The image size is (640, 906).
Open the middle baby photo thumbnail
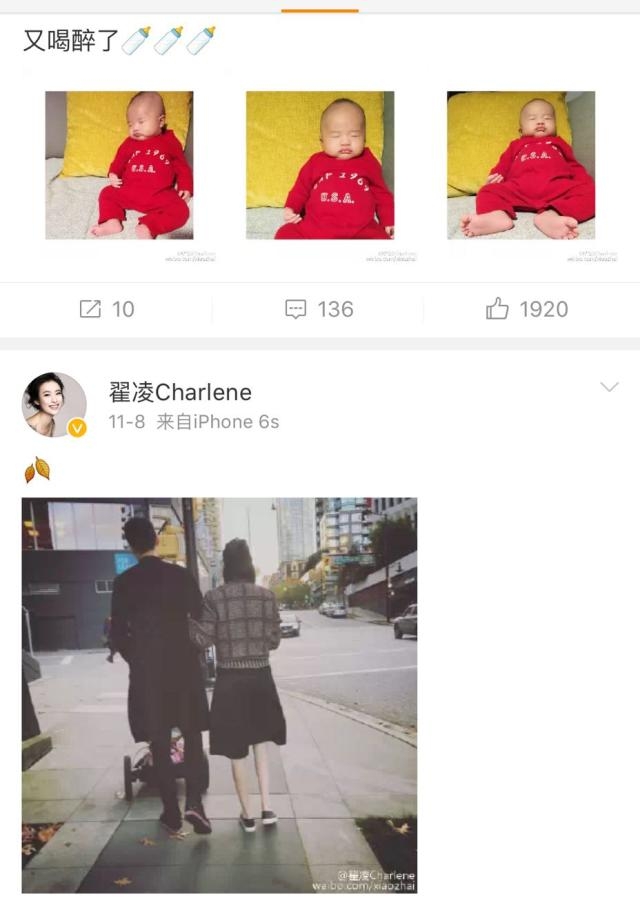point(320,165)
